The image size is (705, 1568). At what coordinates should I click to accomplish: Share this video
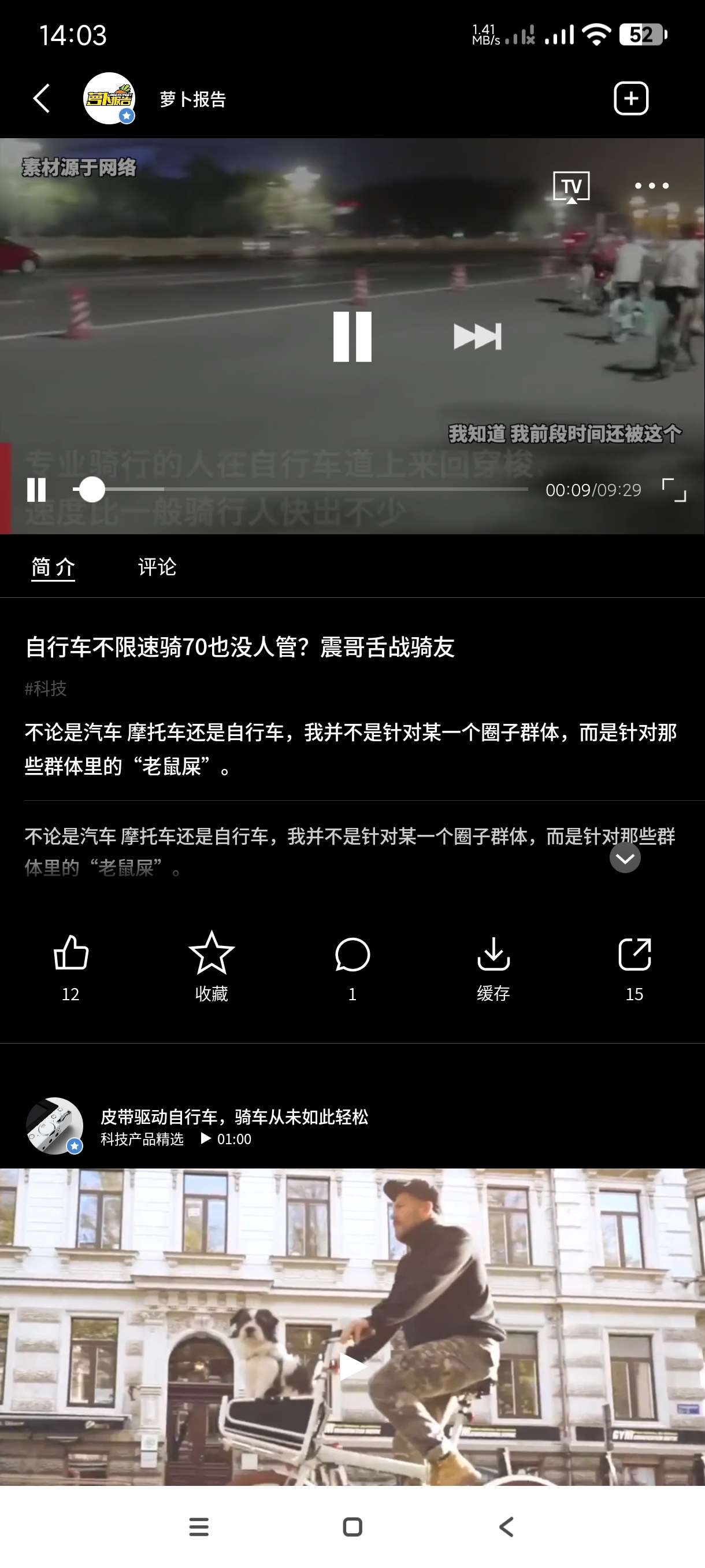tap(634, 954)
